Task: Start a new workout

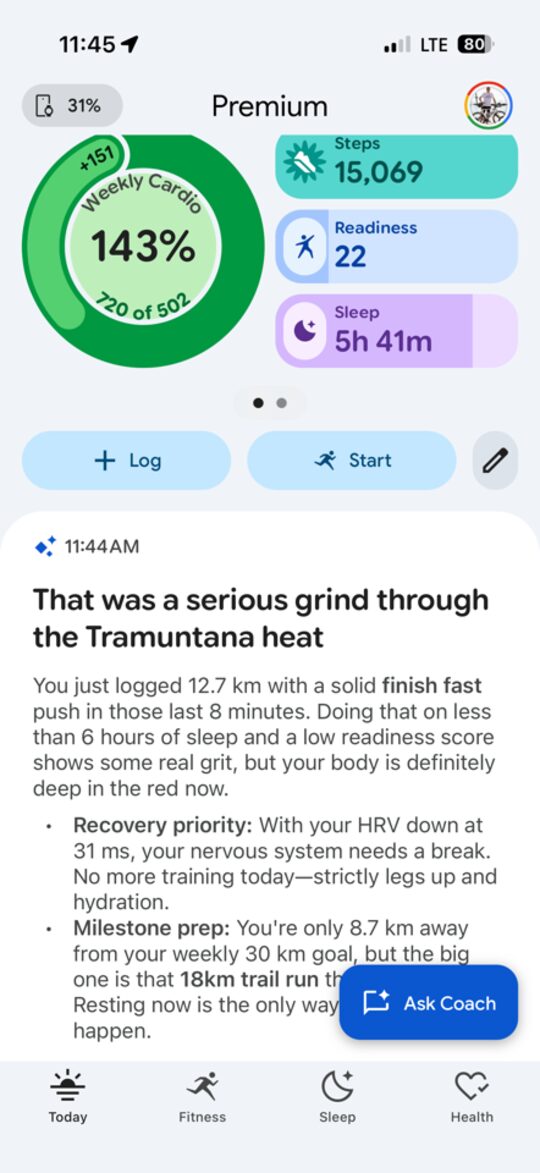Action: (352, 460)
